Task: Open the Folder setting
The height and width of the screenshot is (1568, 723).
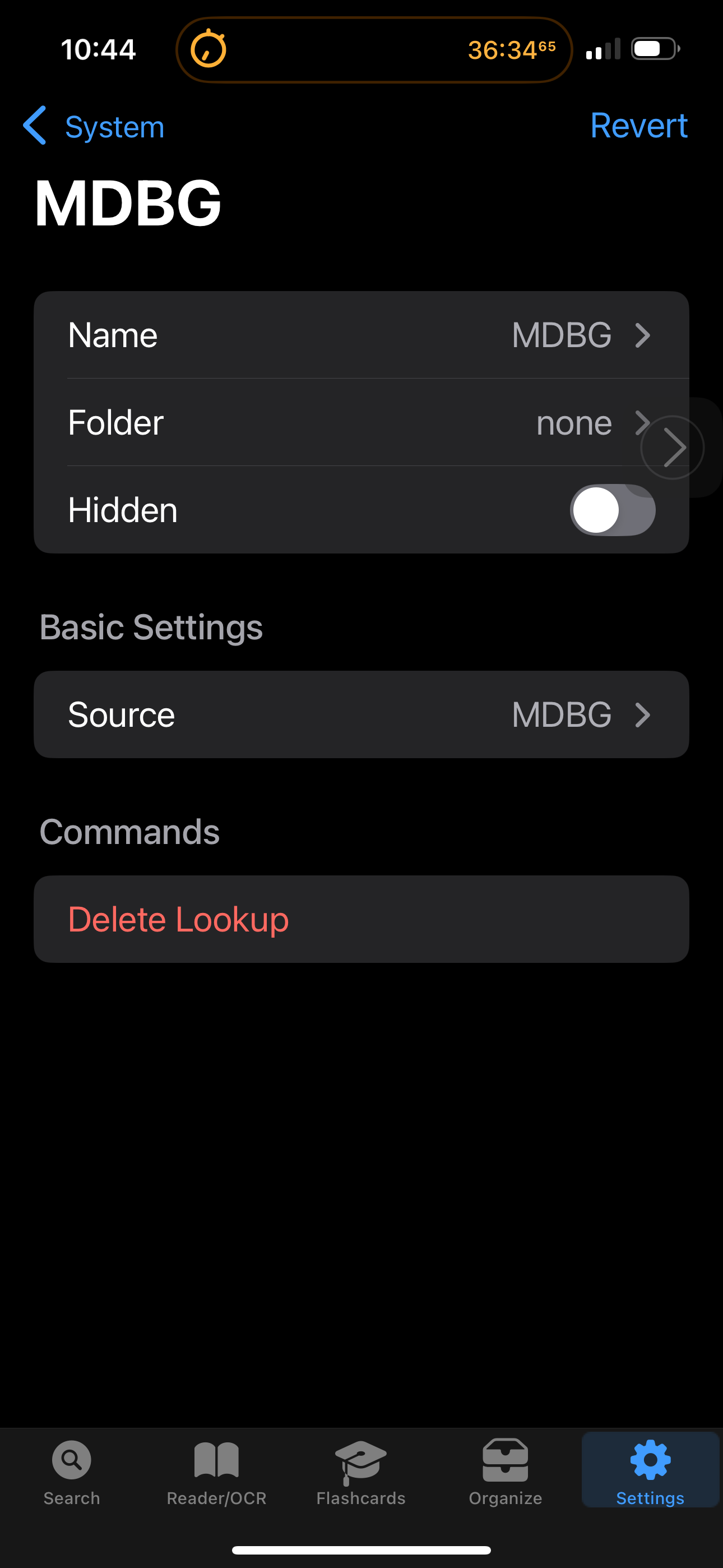Action: click(x=361, y=422)
